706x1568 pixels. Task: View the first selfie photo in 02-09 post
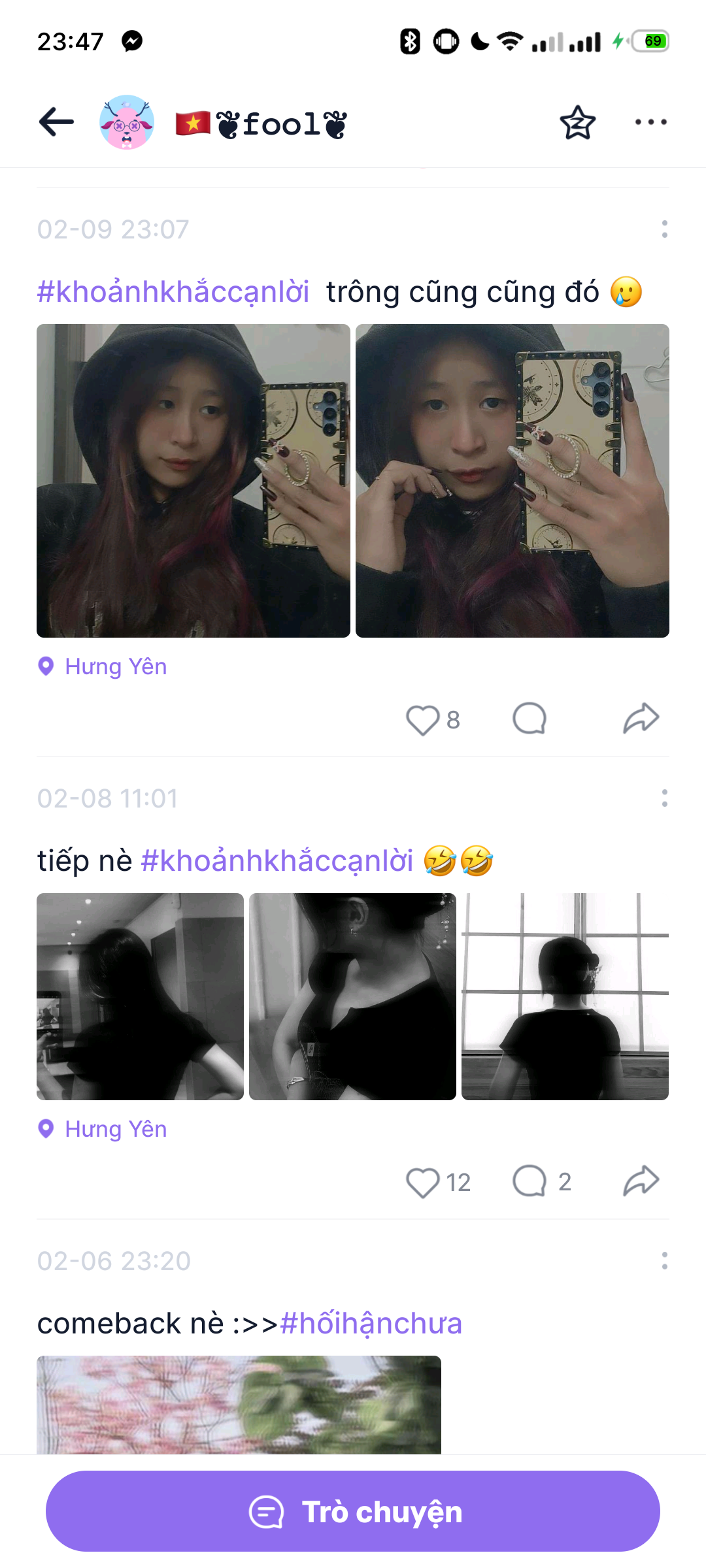pyautogui.click(x=193, y=481)
